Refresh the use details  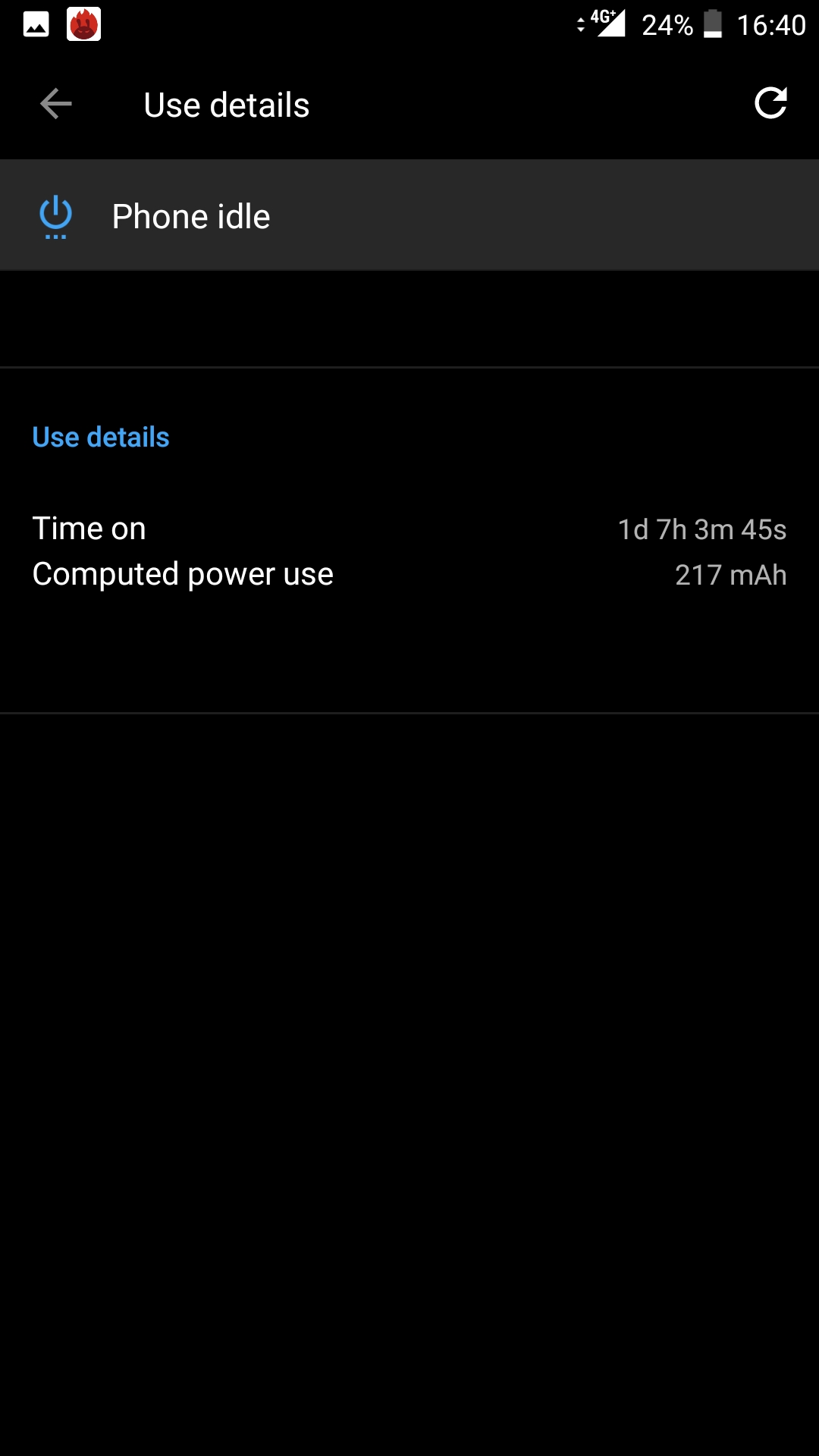[x=770, y=104]
